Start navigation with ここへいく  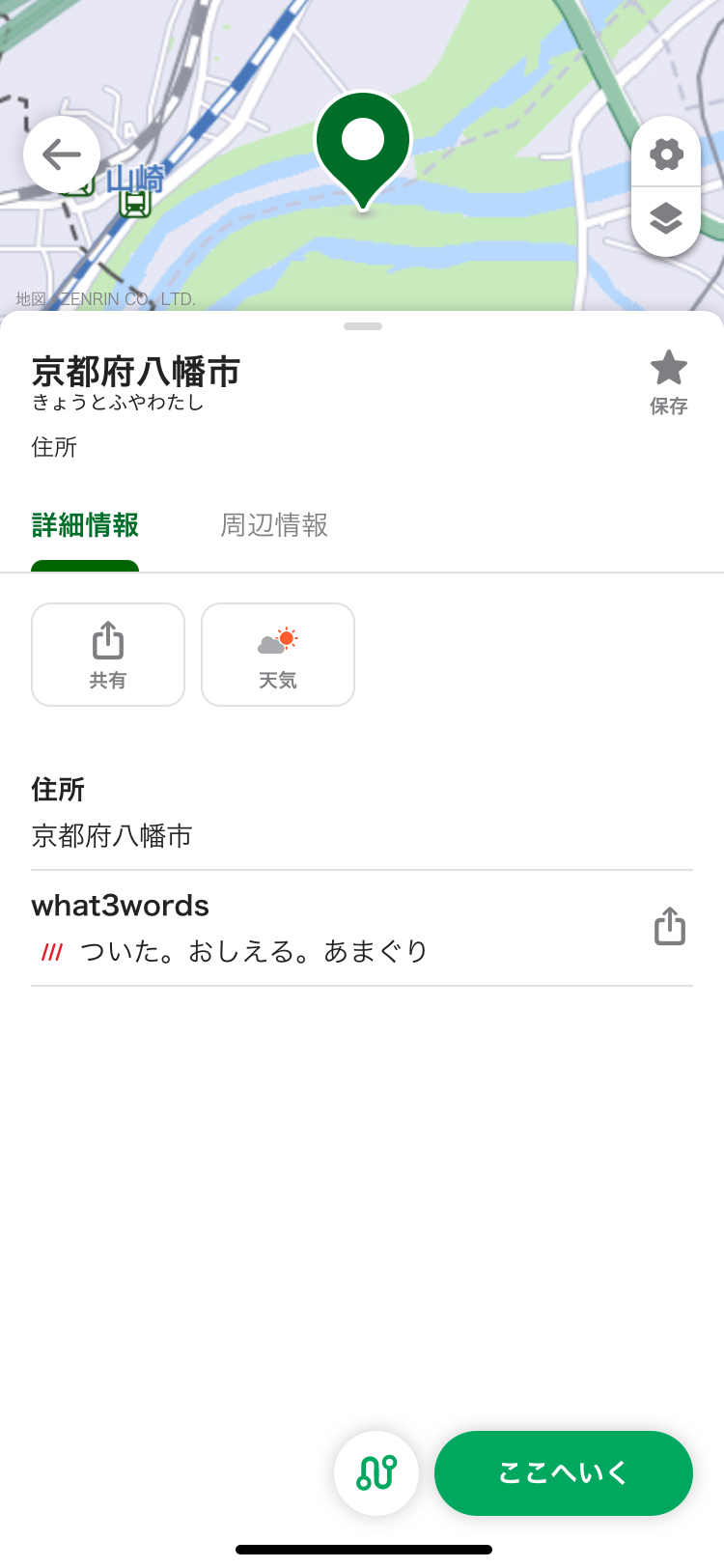tap(564, 1473)
